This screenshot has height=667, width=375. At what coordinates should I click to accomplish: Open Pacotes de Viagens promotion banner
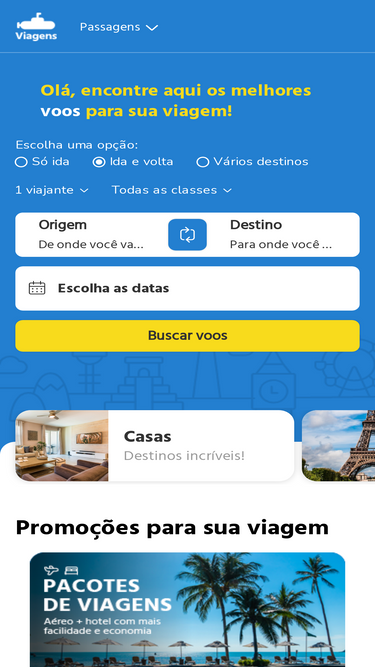pos(188,610)
